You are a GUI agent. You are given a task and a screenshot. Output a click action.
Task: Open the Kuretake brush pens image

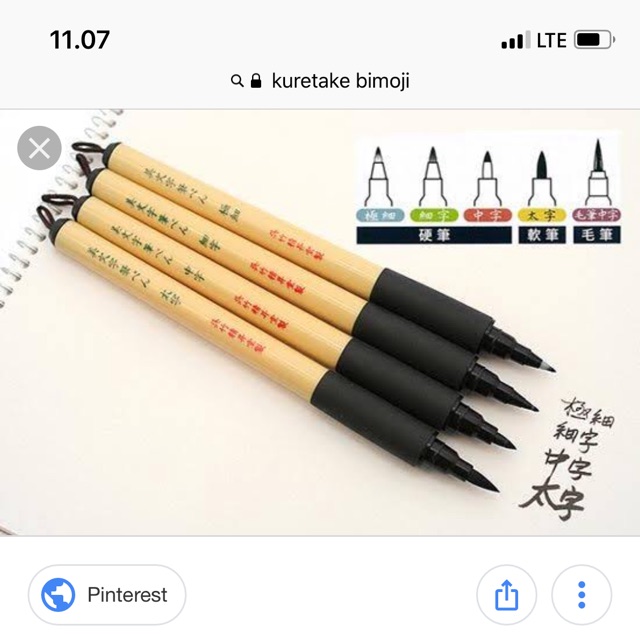(x=320, y=330)
